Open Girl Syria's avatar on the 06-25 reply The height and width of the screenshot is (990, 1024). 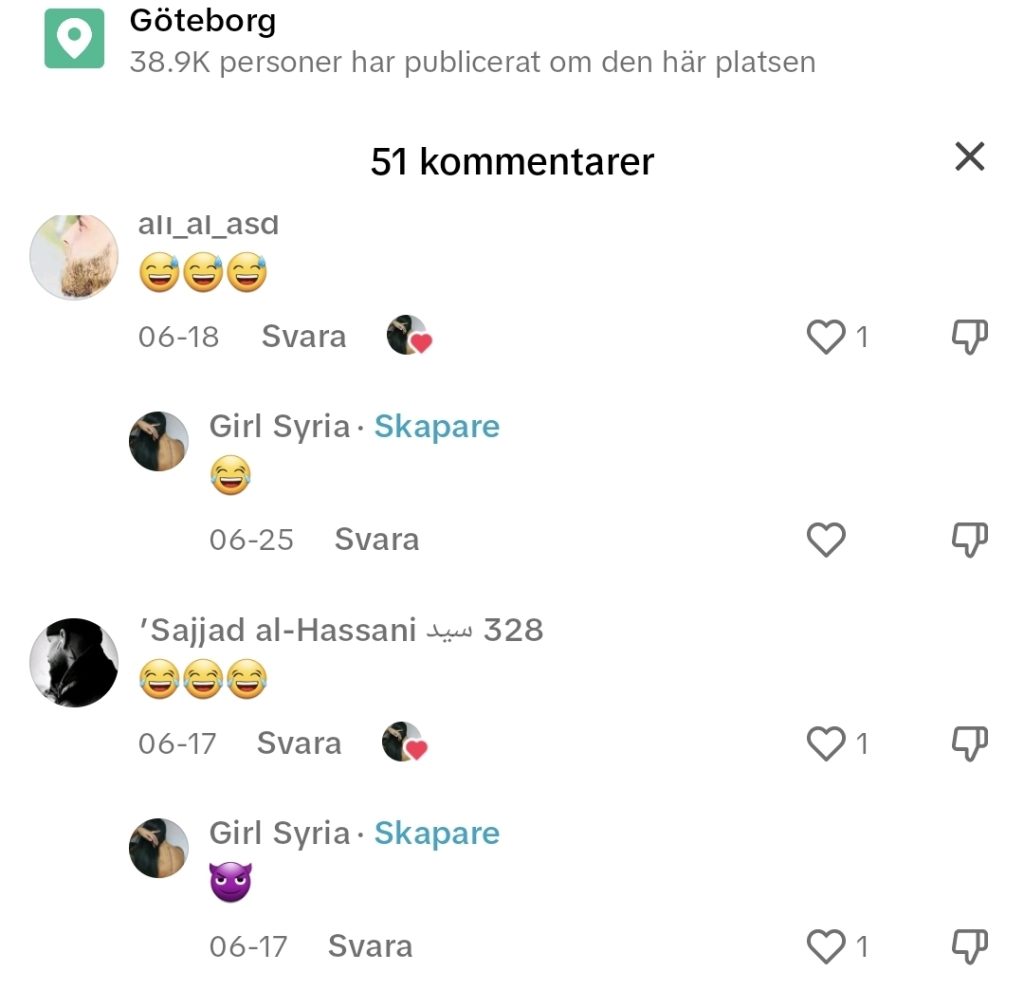pyautogui.click(x=159, y=441)
